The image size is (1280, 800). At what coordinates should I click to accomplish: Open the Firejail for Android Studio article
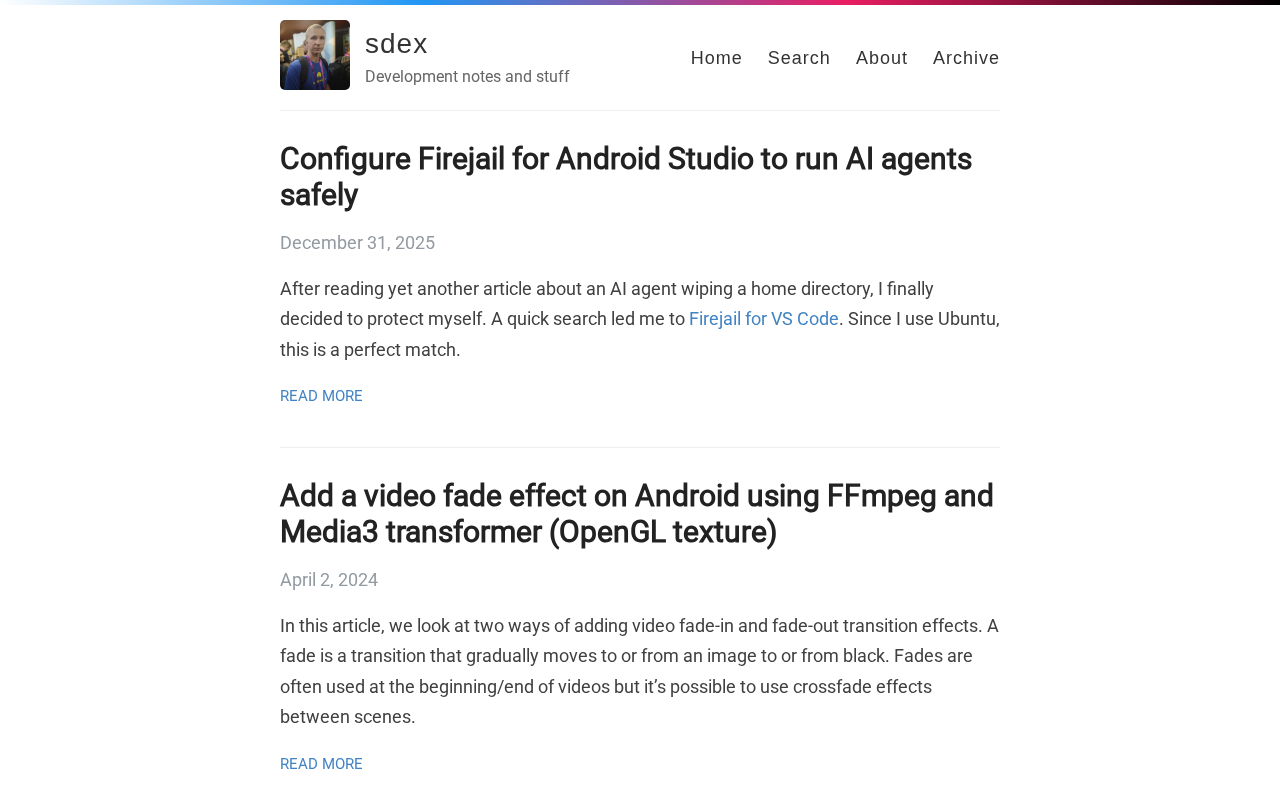(625, 177)
